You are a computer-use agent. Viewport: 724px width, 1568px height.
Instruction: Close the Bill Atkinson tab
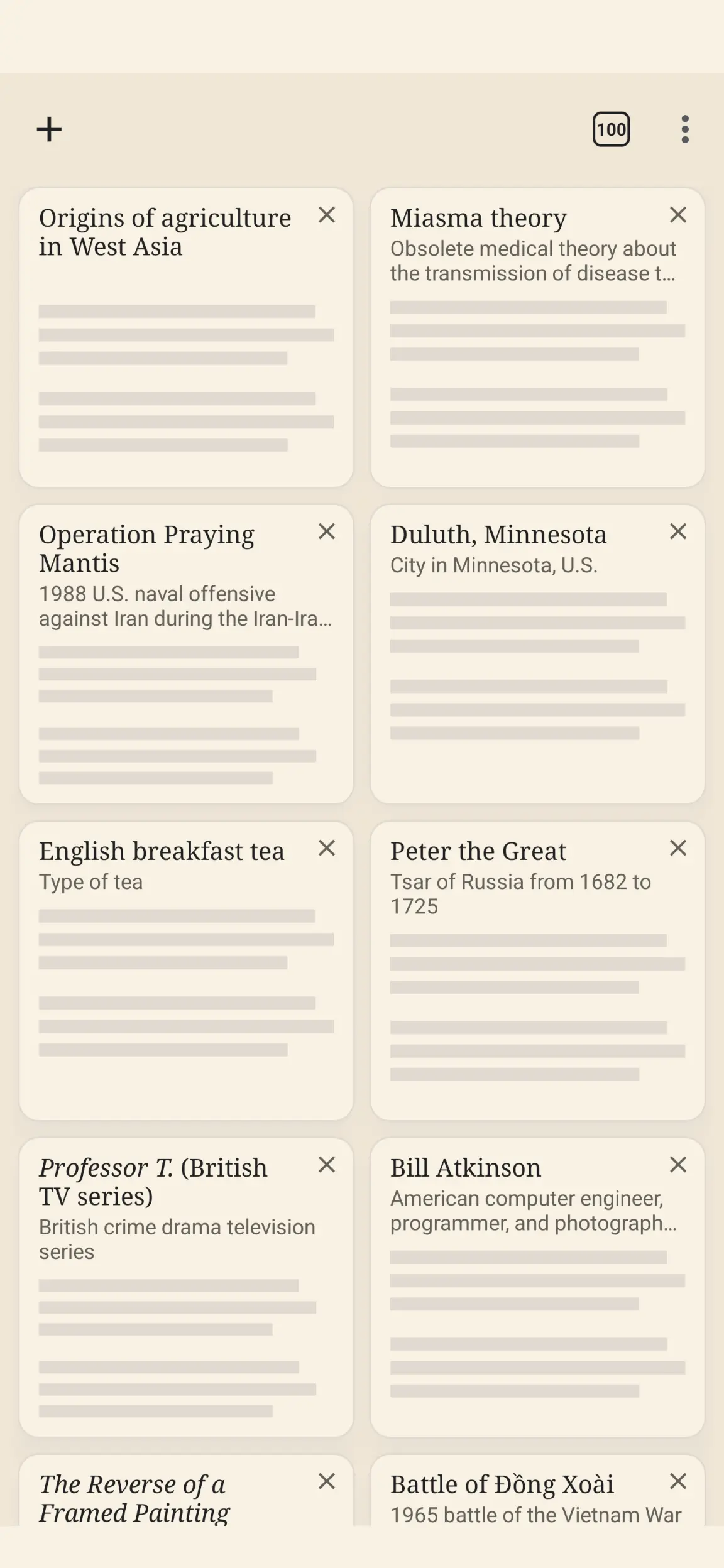[x=678, y=1165]
